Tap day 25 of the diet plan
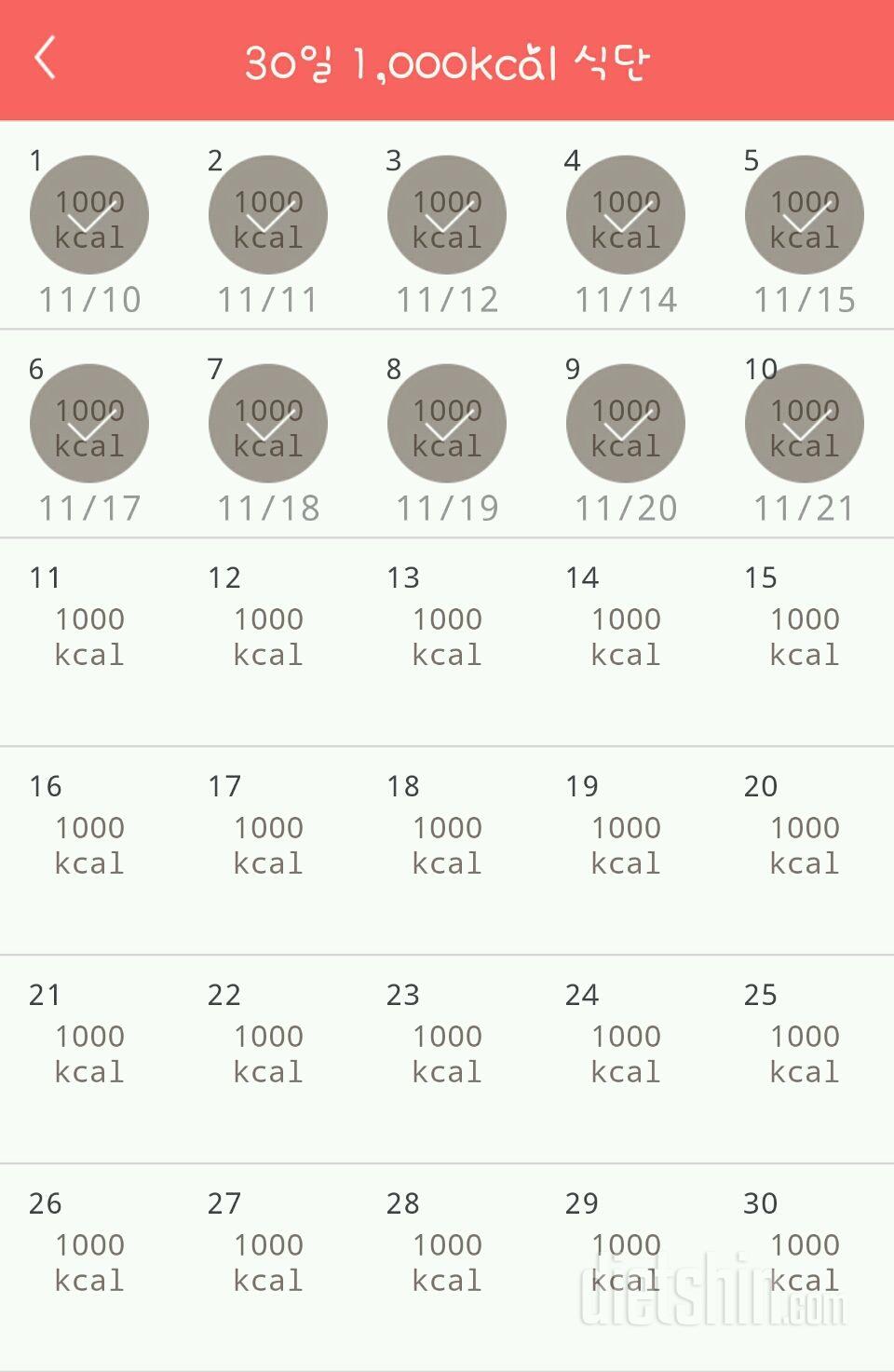Viewport: 894px width, 1372px height. [805, 1054]
